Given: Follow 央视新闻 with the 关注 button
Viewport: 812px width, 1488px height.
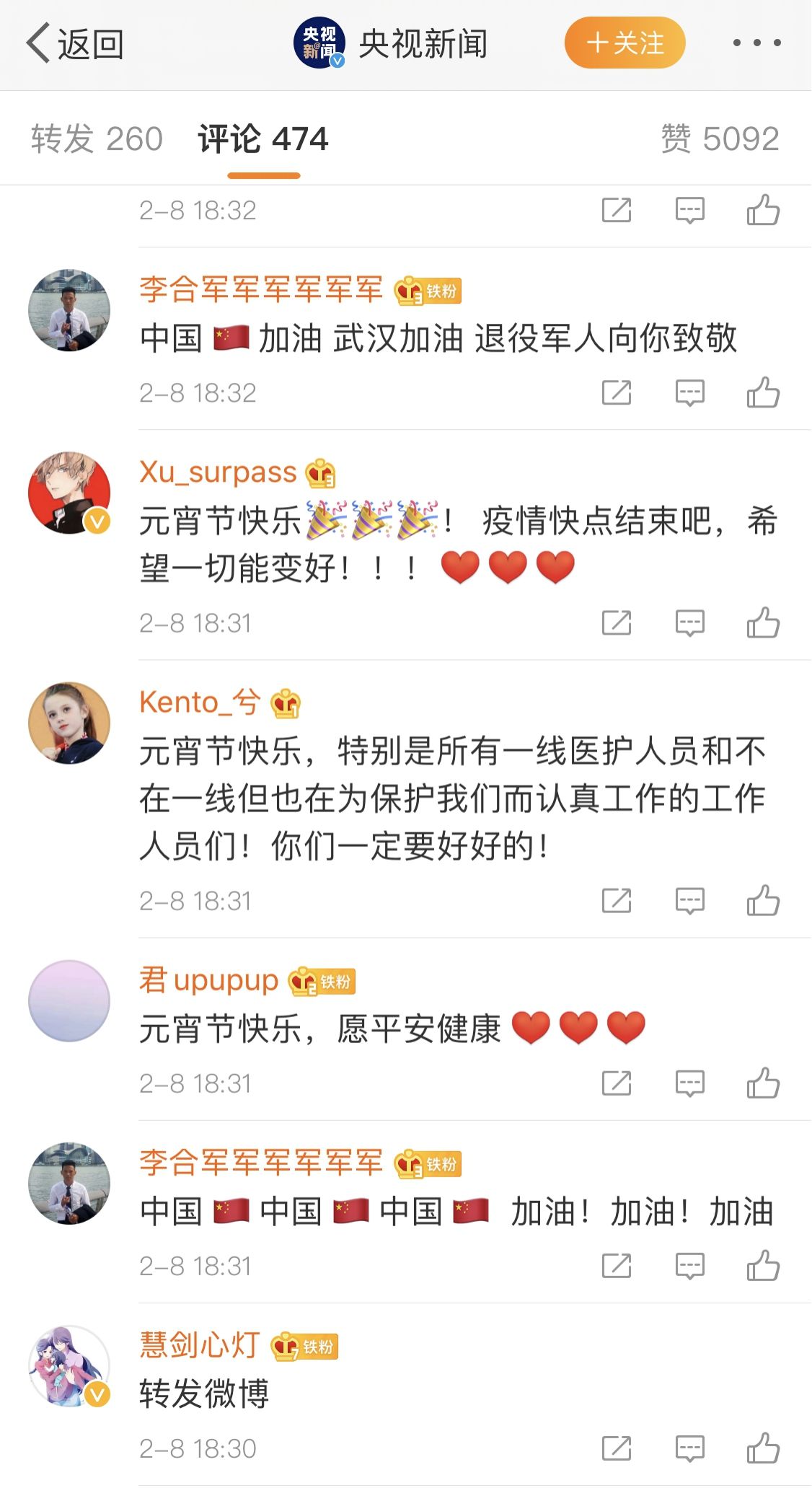Looking at the screenshot, I should (625, 43).
